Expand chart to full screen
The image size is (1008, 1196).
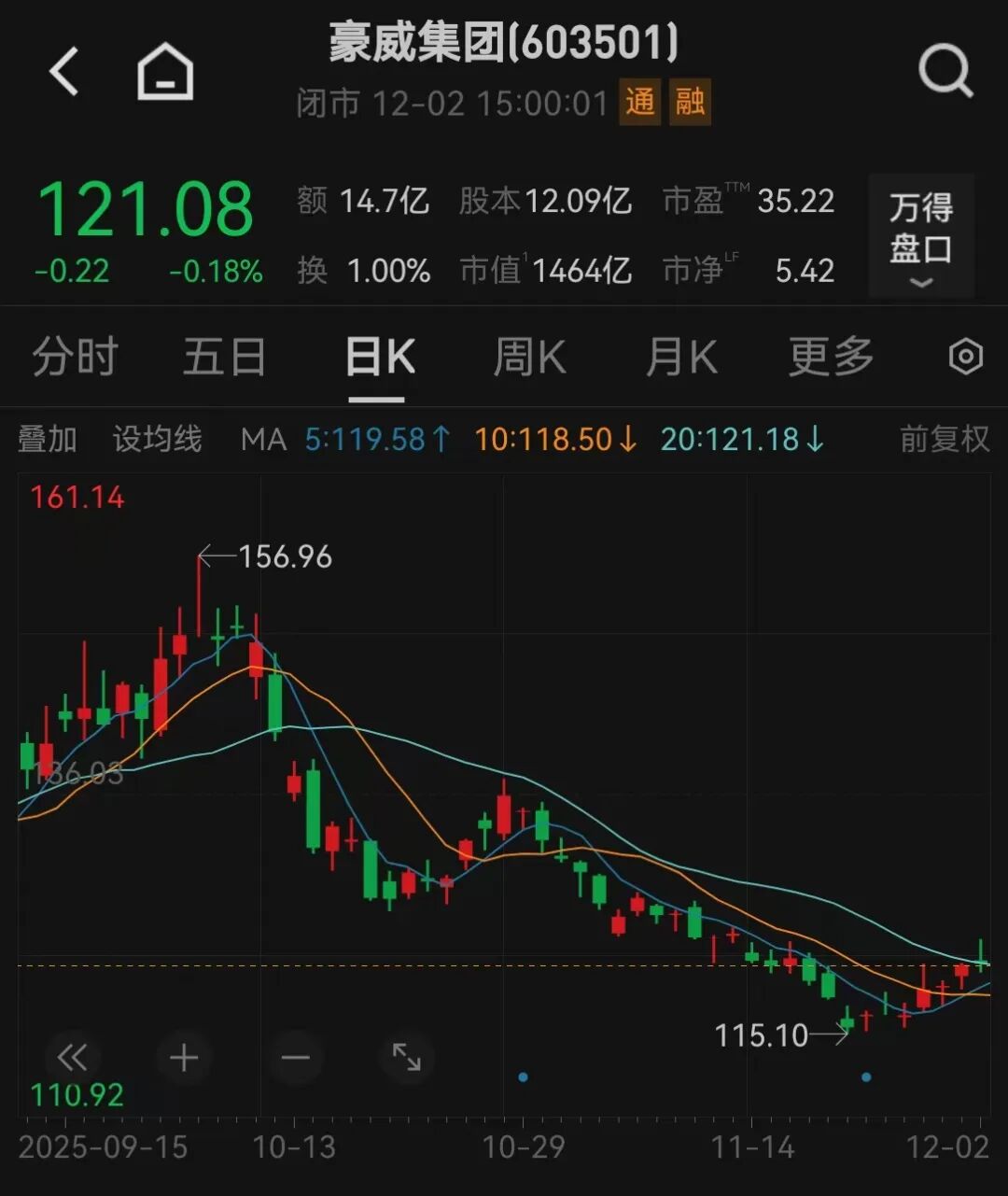coord(407,1058)
